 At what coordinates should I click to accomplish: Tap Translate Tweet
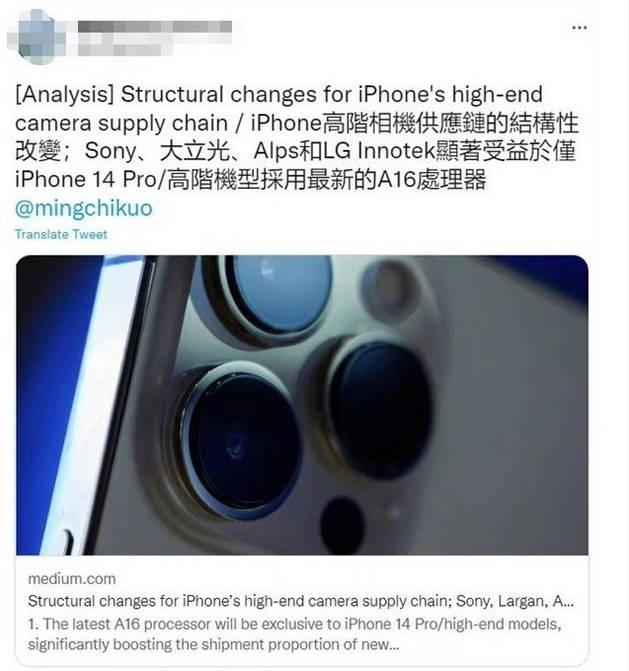[x=61, y=234]
